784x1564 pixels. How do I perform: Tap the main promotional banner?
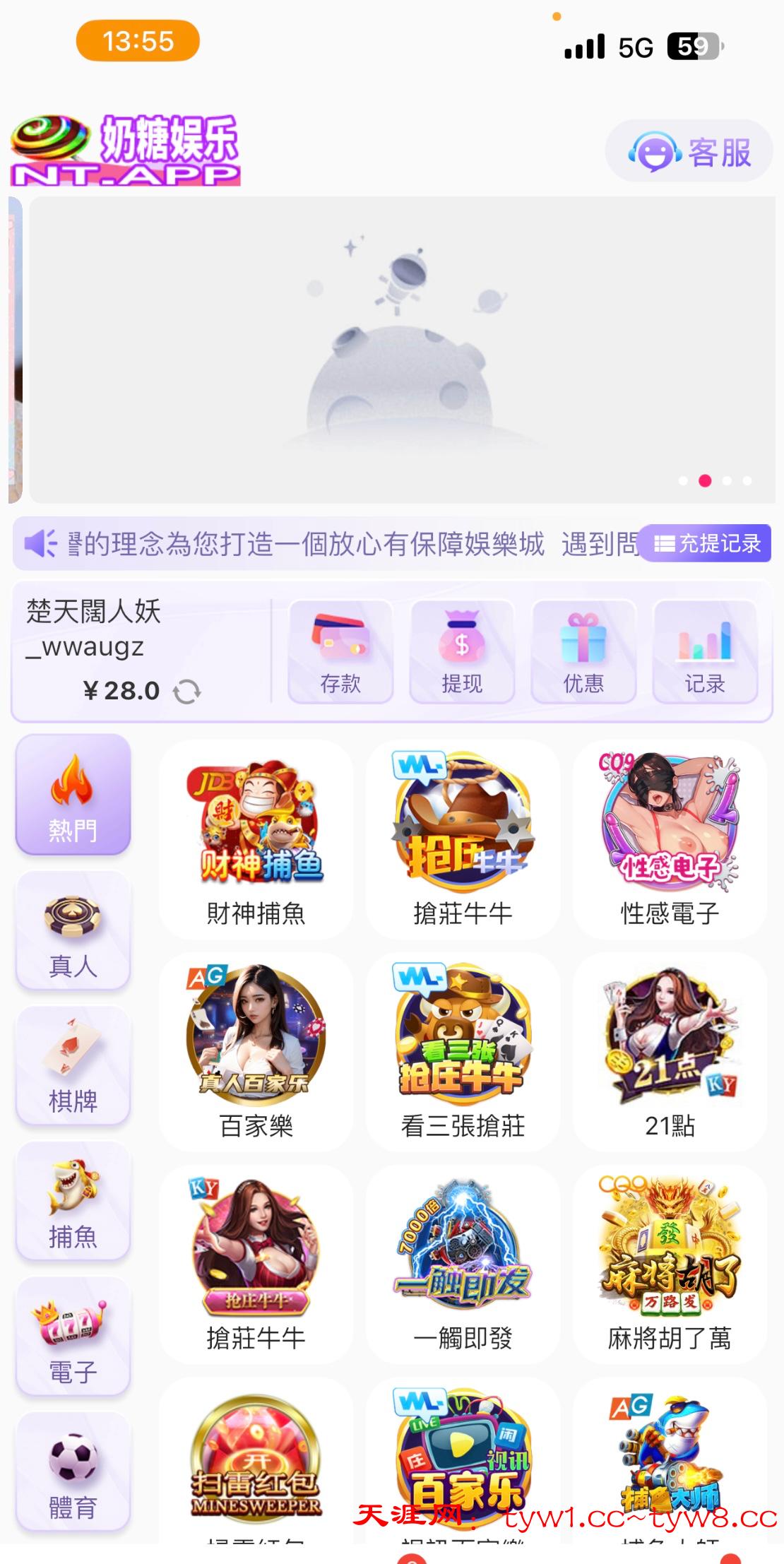pyautogui.click(x=401, y=350)
